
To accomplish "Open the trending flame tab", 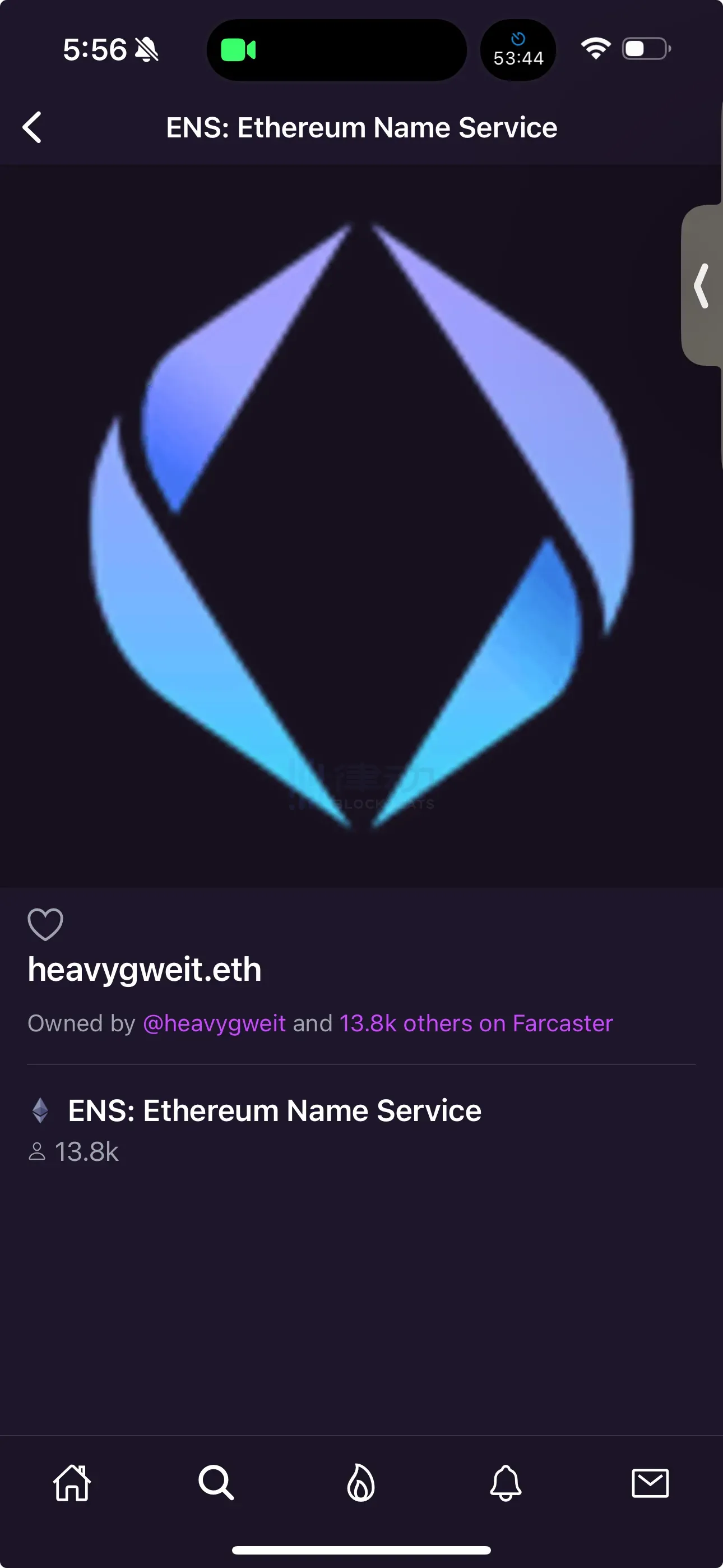I will 361,1483.
